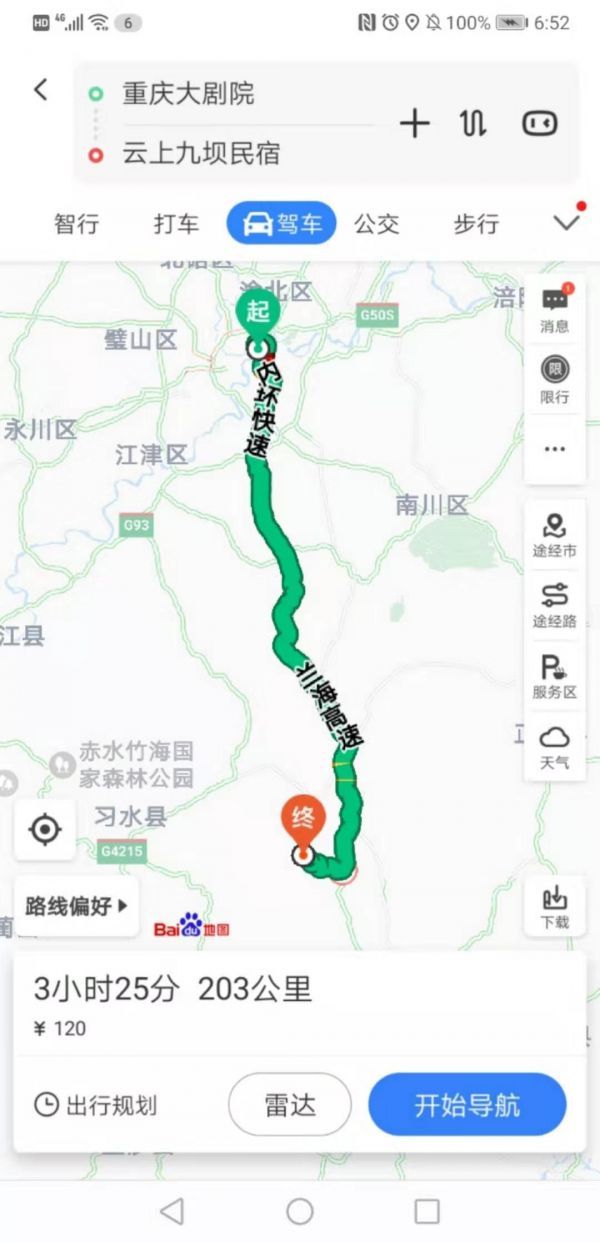
Task: Recenter the map to my location
Action: coord(45,829)
